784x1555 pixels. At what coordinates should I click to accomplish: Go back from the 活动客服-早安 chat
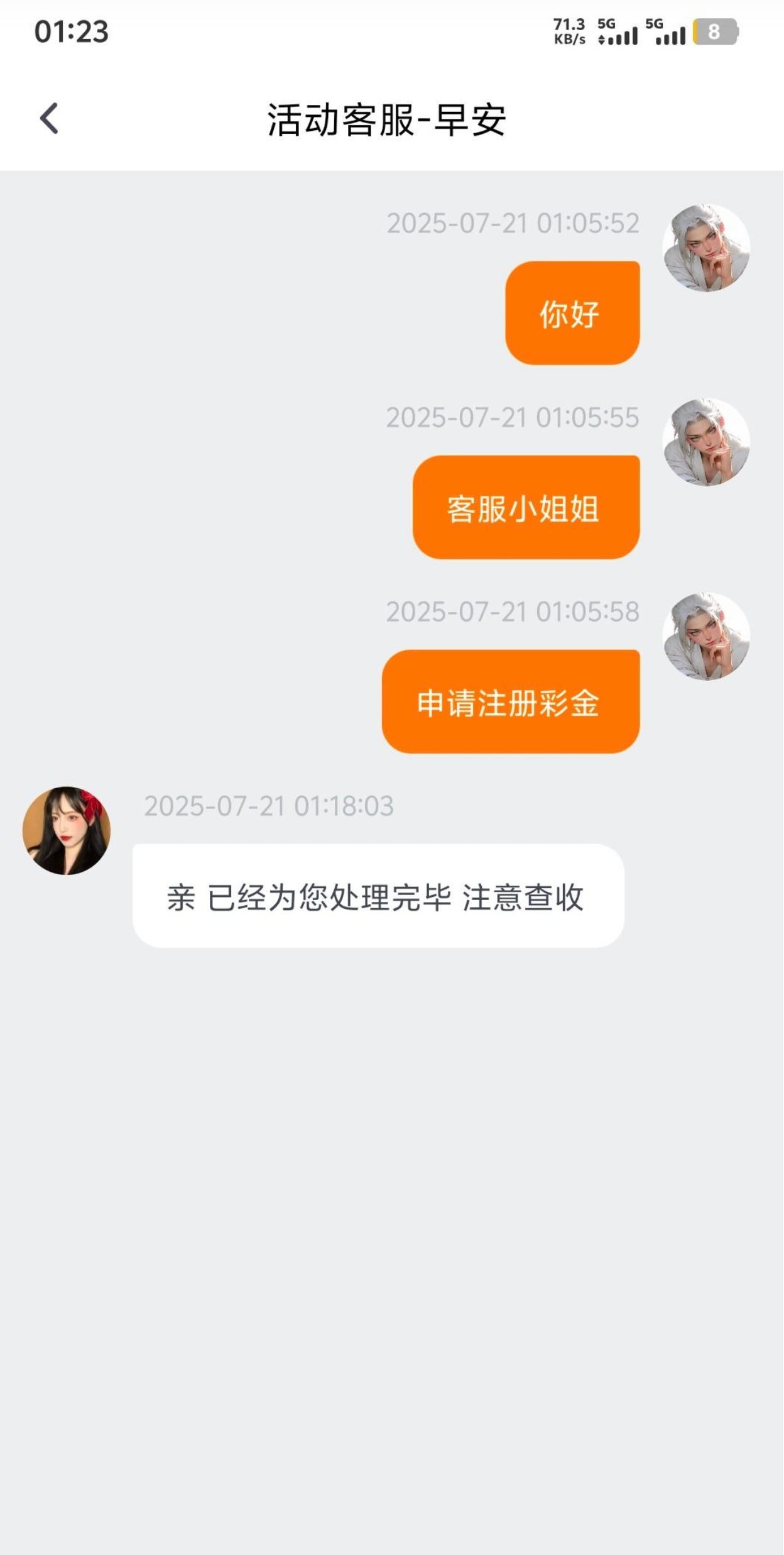49,119
